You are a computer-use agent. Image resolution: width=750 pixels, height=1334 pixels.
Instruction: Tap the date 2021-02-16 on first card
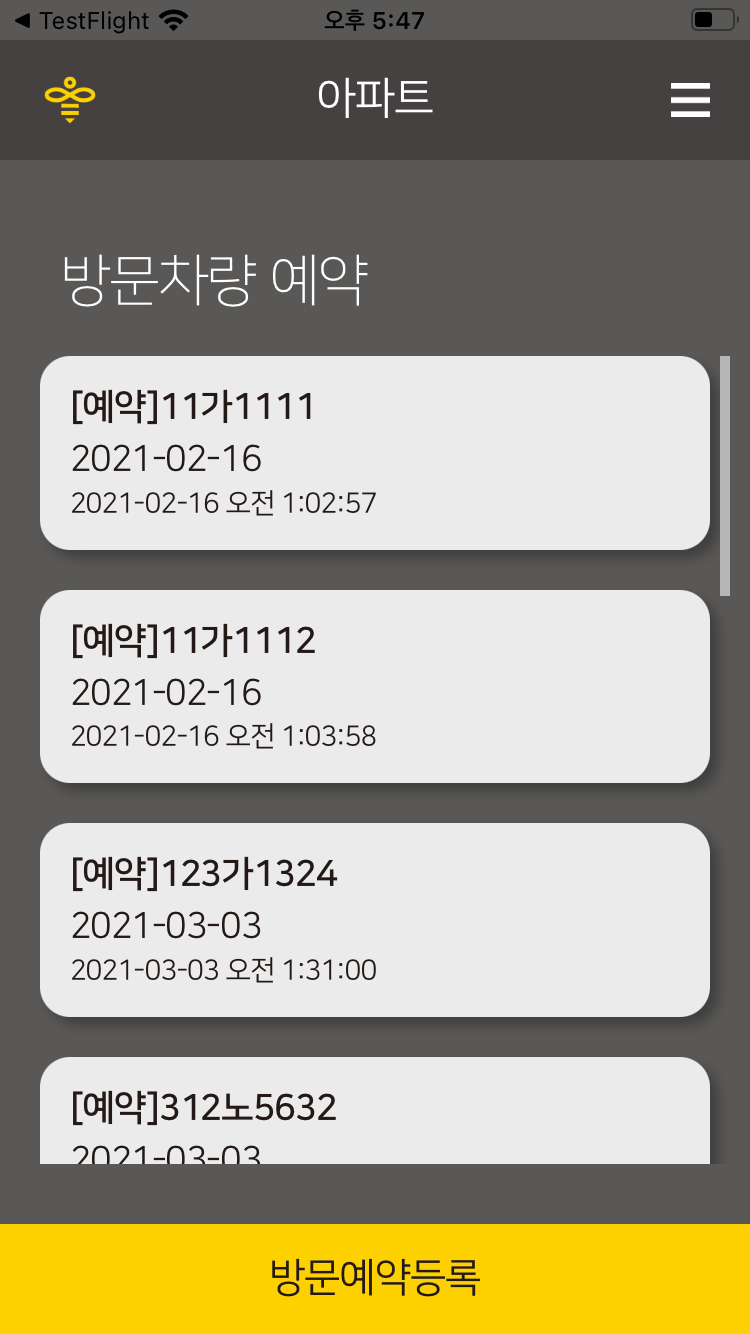[x=166, y=459]
